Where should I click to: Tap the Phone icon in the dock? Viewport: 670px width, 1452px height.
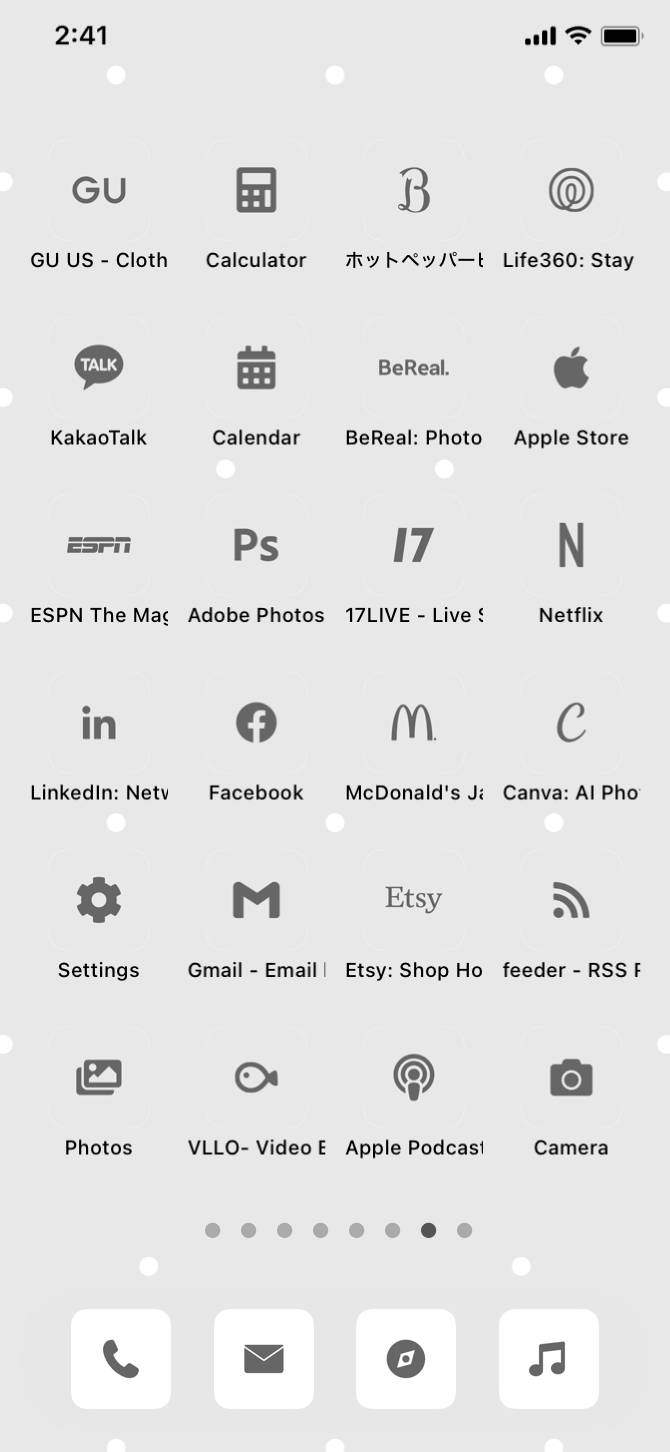[121, 1359]
